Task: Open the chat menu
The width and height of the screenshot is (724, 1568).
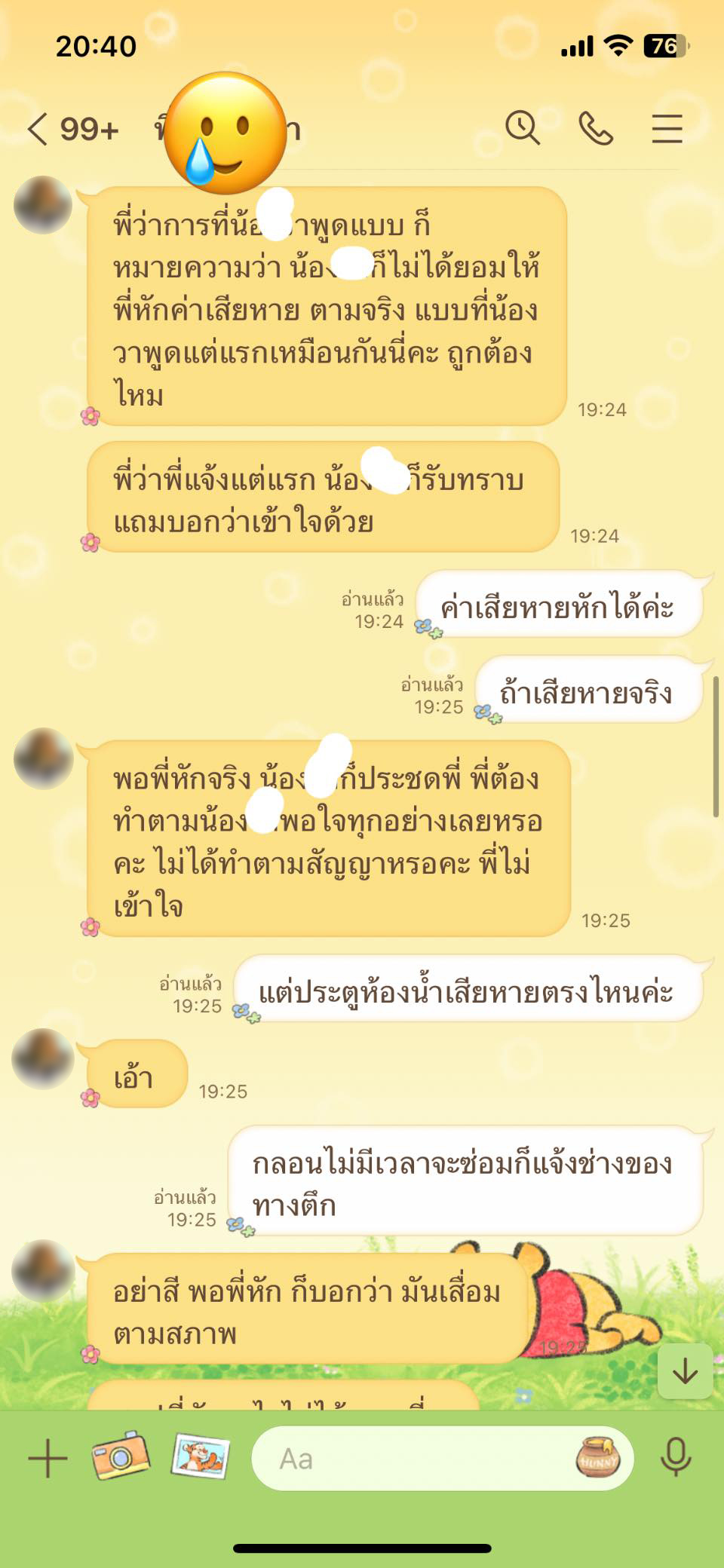Action: coord(667,128)
